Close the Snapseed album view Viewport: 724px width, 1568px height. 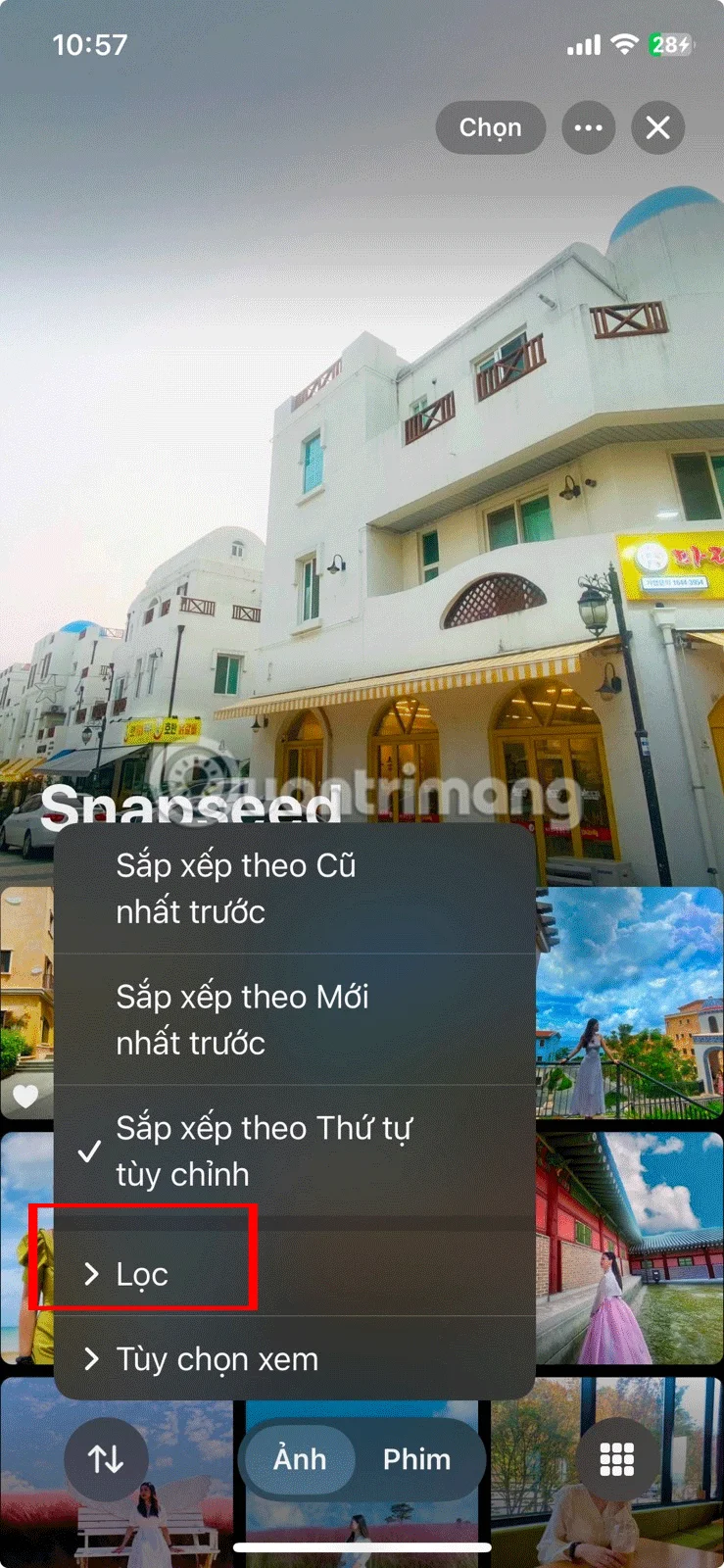(657, 127)
